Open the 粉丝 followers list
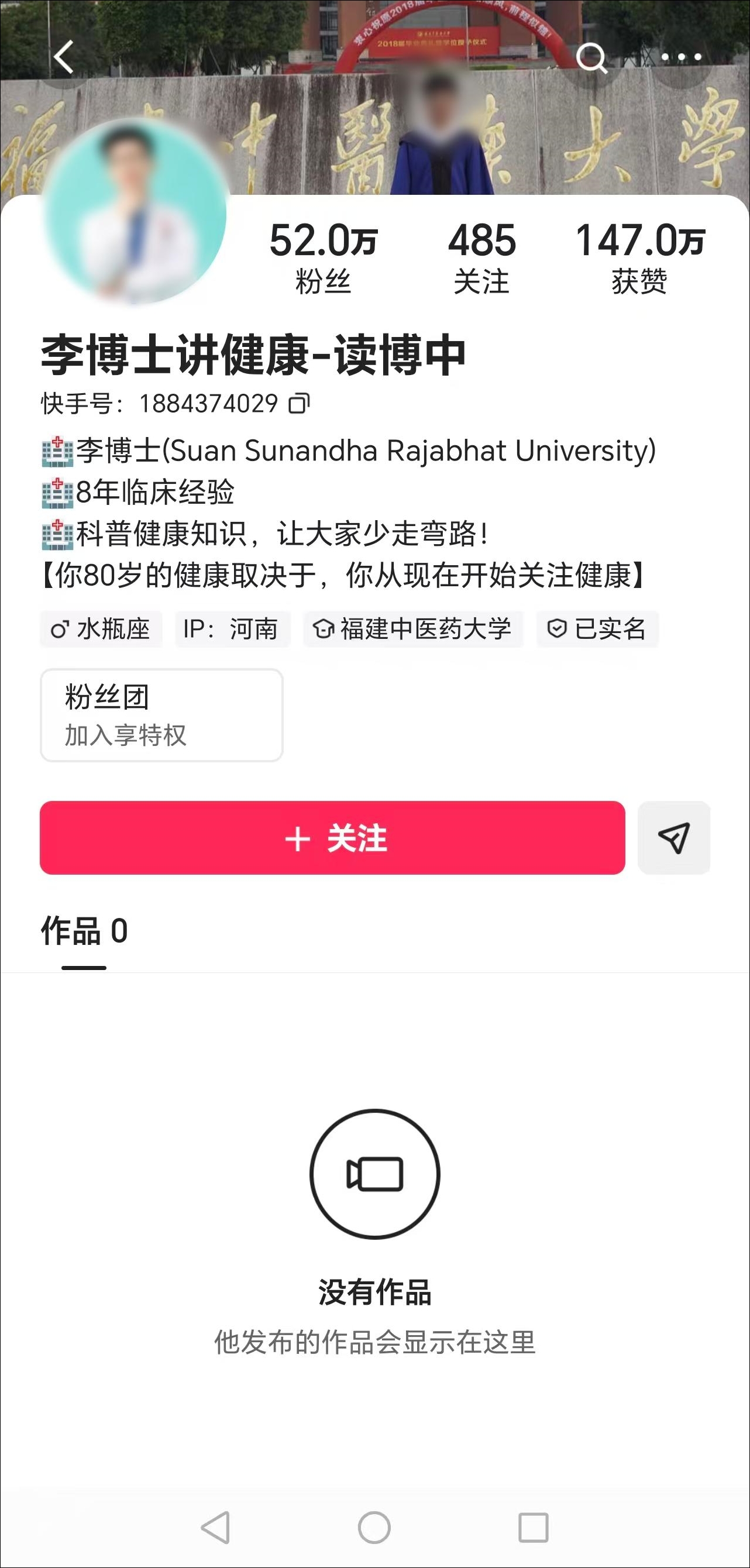 pyautogui.click(x=324, y=257)
